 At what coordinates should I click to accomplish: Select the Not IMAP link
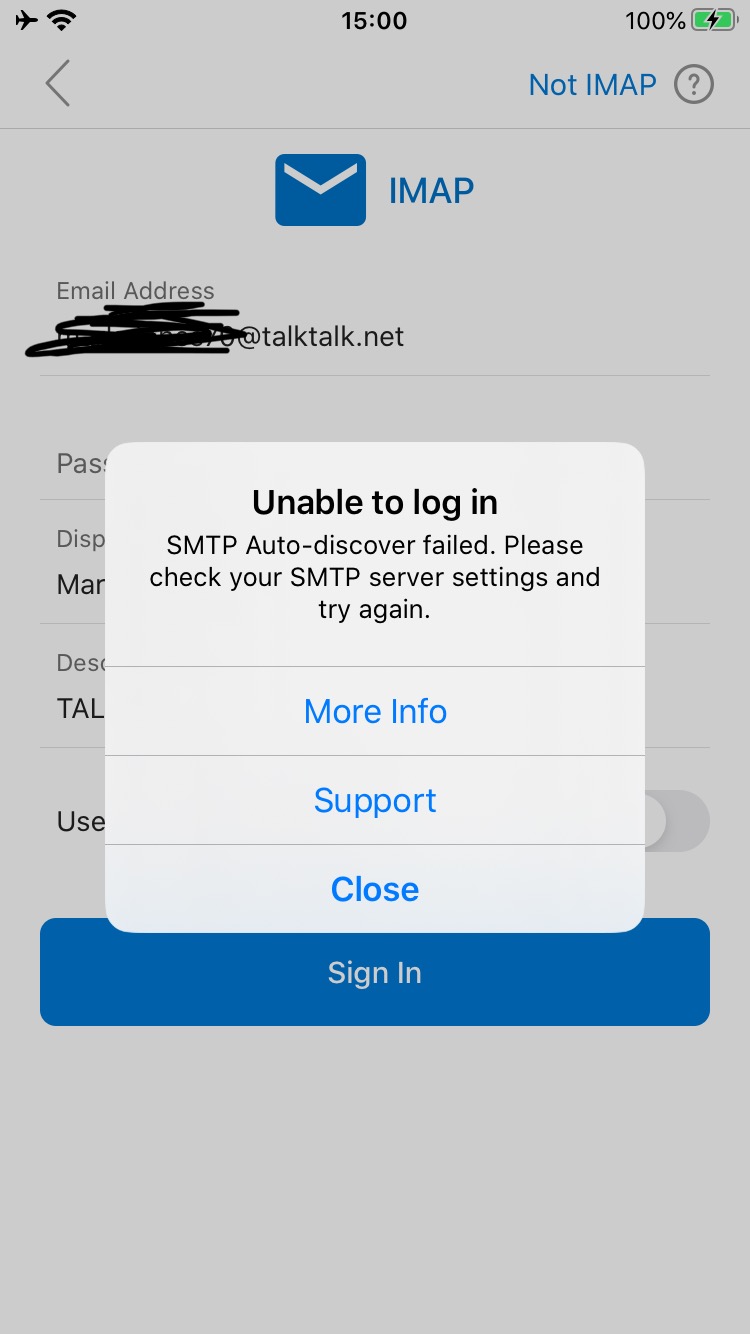click(x=592, y=85)
